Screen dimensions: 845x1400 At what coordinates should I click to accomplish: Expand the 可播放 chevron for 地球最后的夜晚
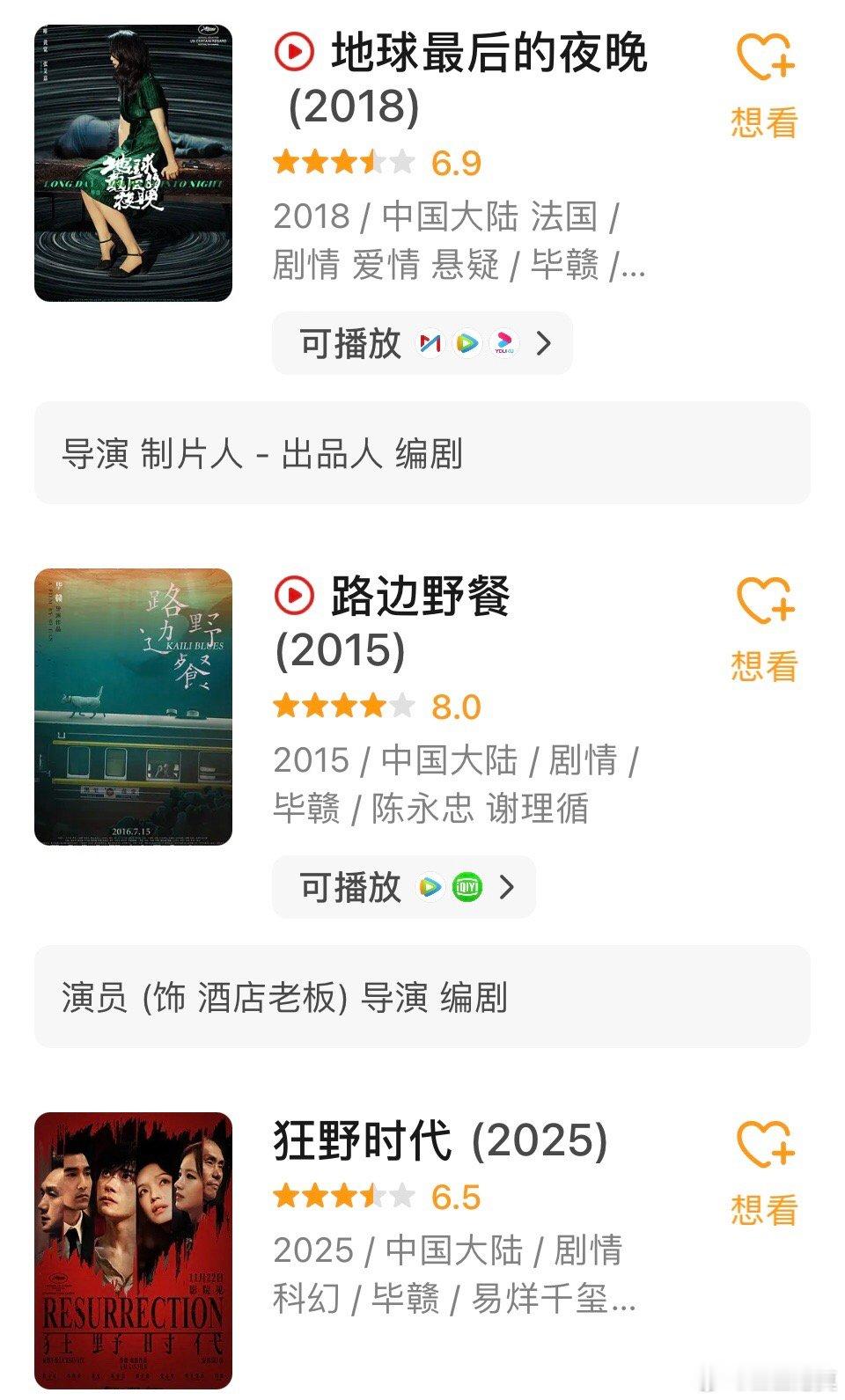[544, 344]
